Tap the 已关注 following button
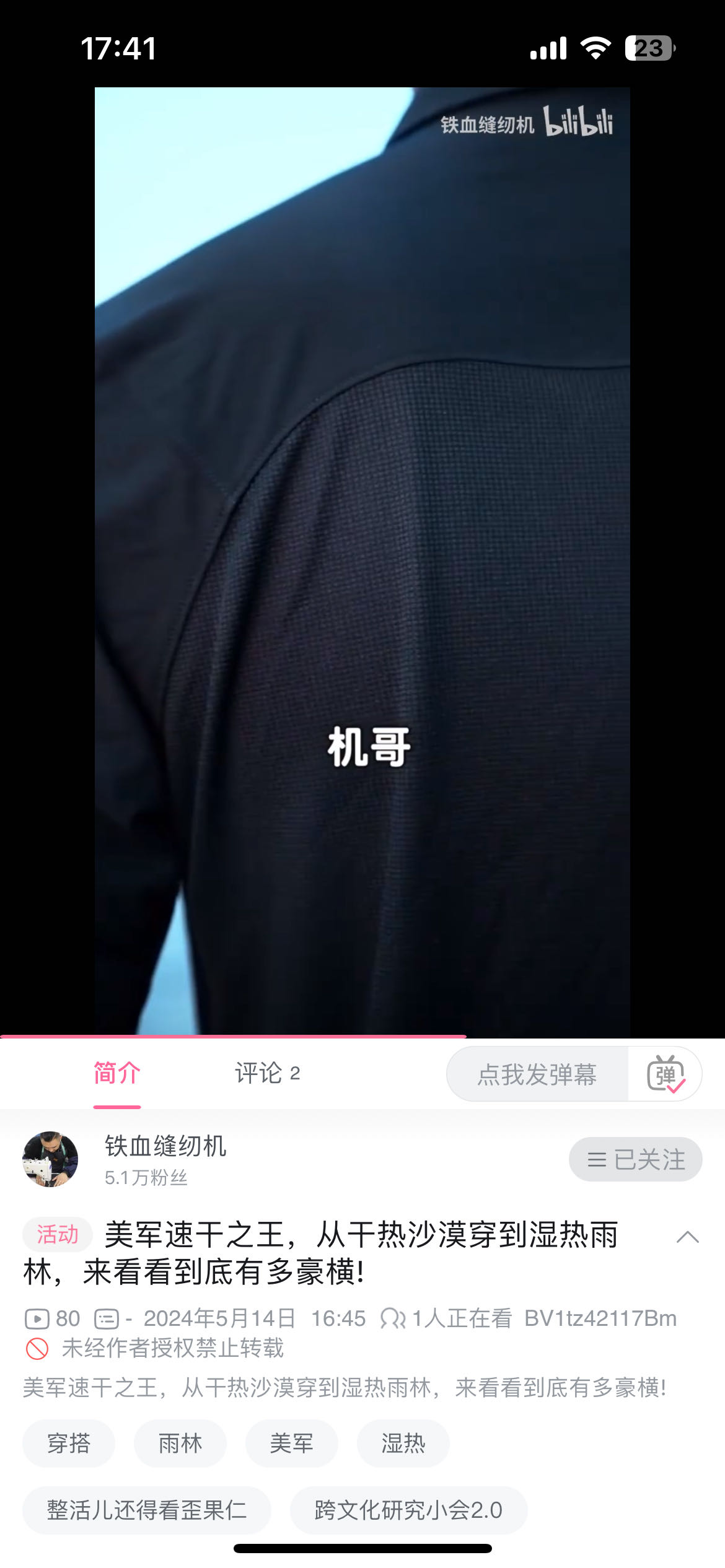Screen dimensions: 725x1568 [635, 1159]
